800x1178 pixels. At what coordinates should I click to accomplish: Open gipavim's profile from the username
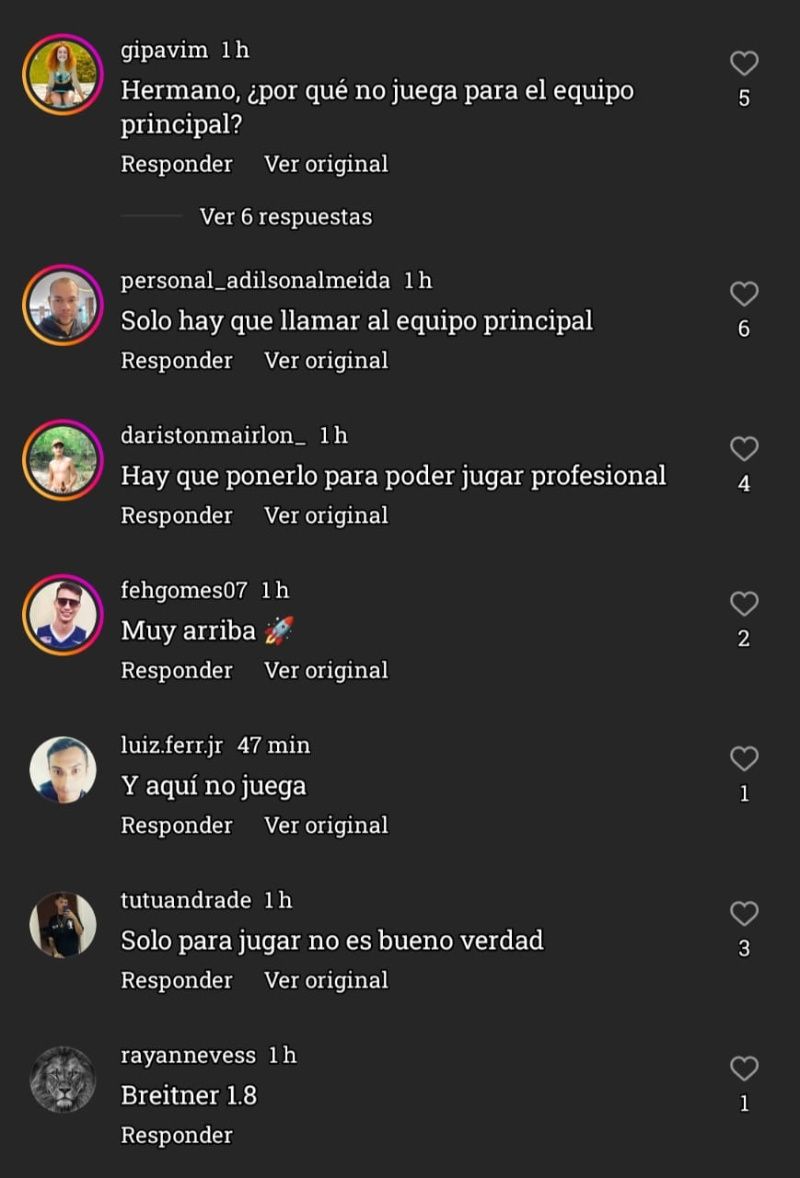click(164, 50)
